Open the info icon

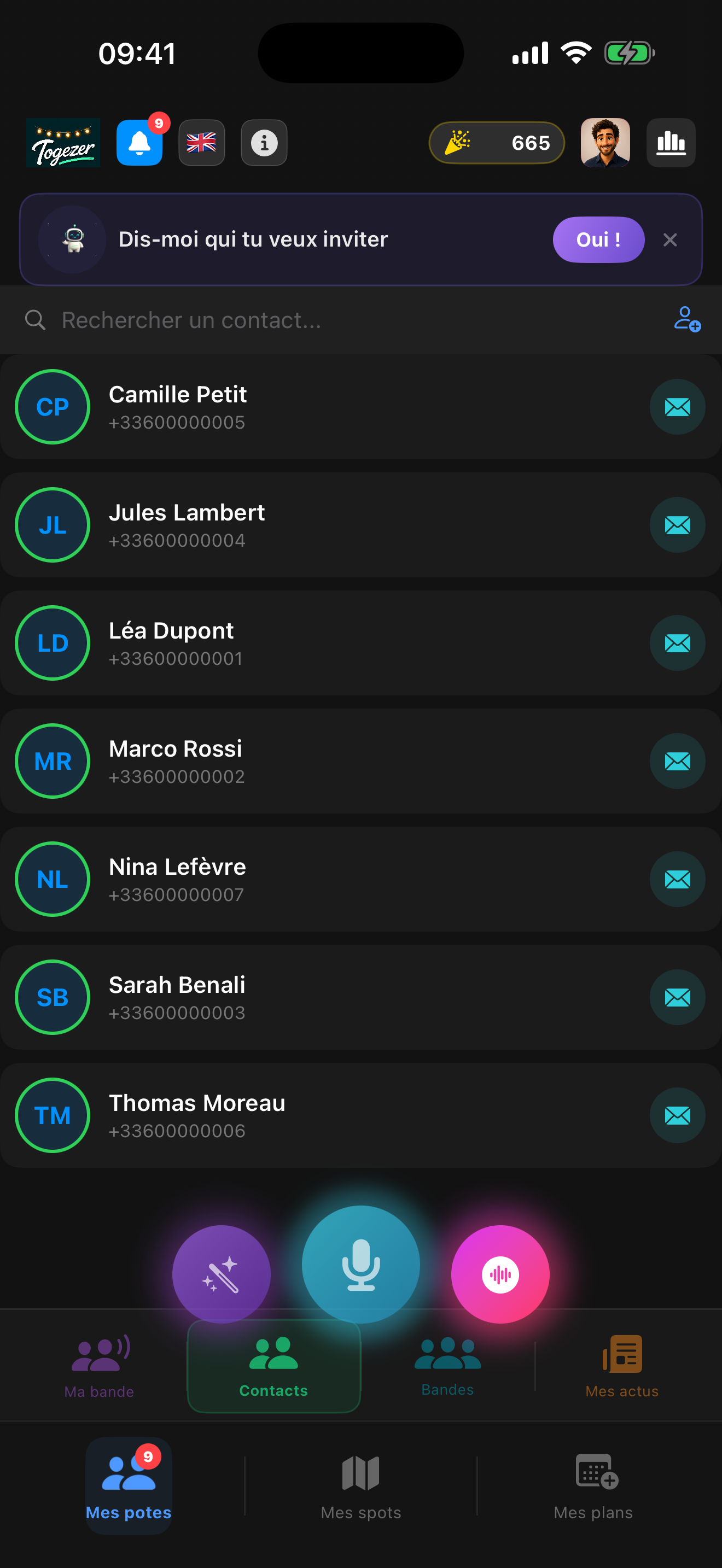(x=264, y=143)
